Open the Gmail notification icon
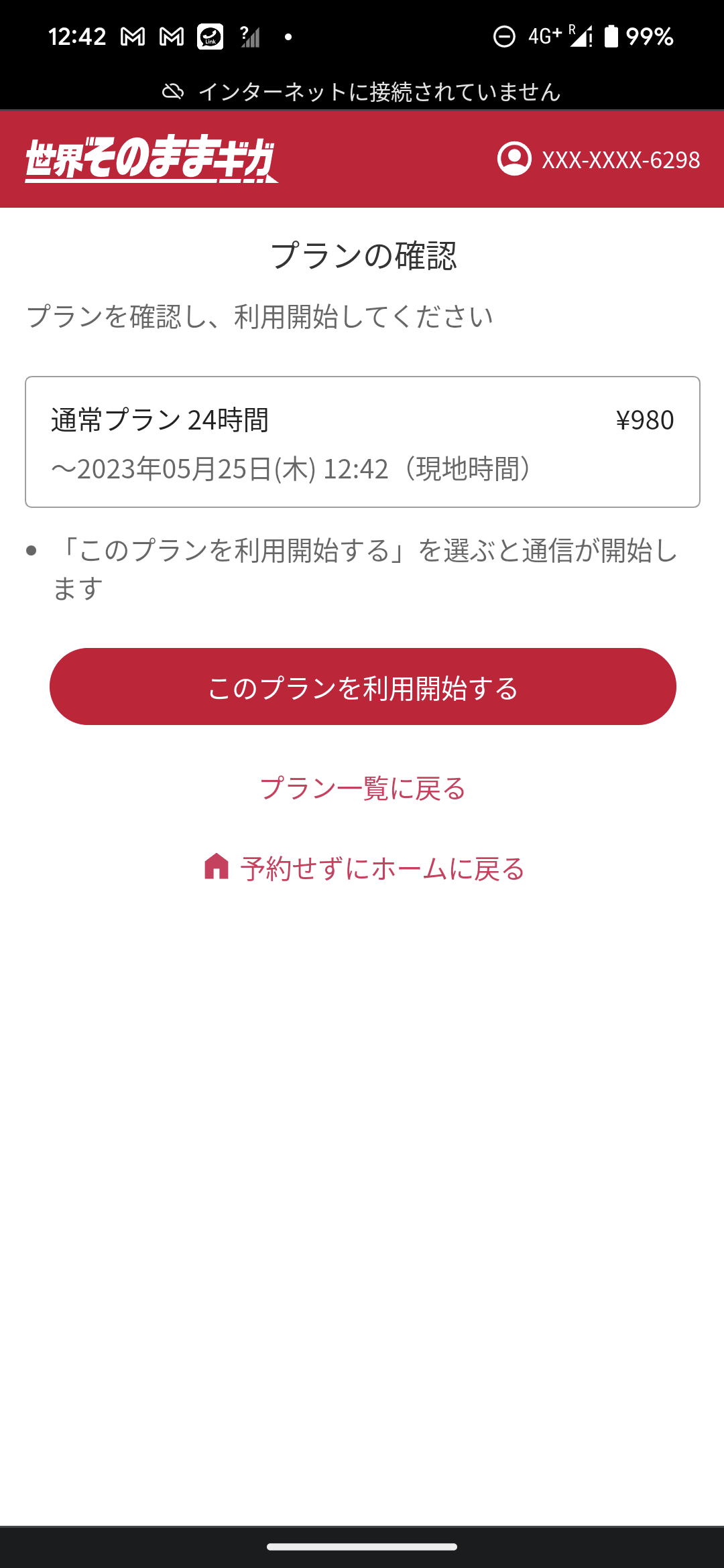This screenshot has height=1568, width=724. point(131,37)
